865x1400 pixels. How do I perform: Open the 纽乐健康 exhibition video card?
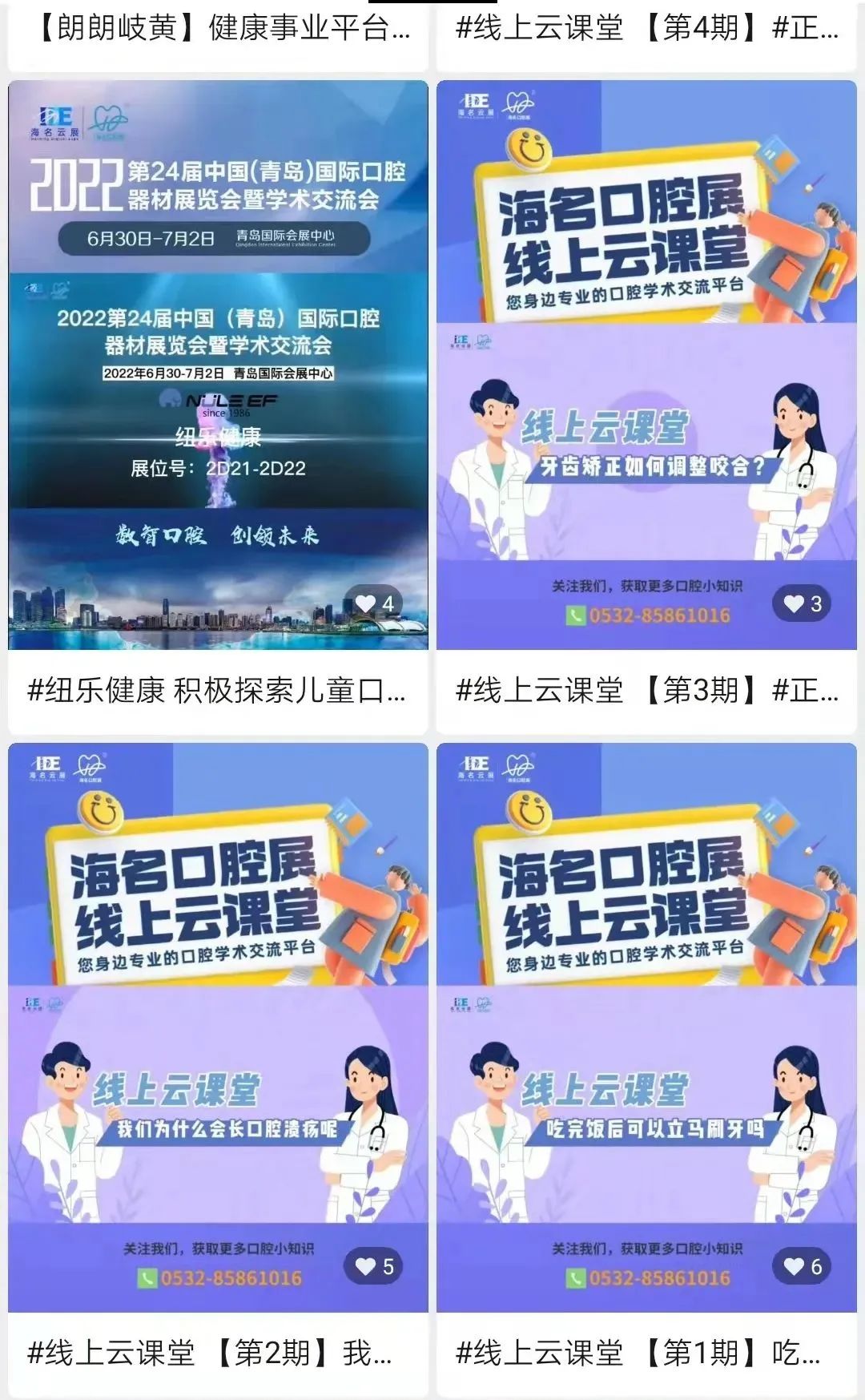(x=218, y=365)
